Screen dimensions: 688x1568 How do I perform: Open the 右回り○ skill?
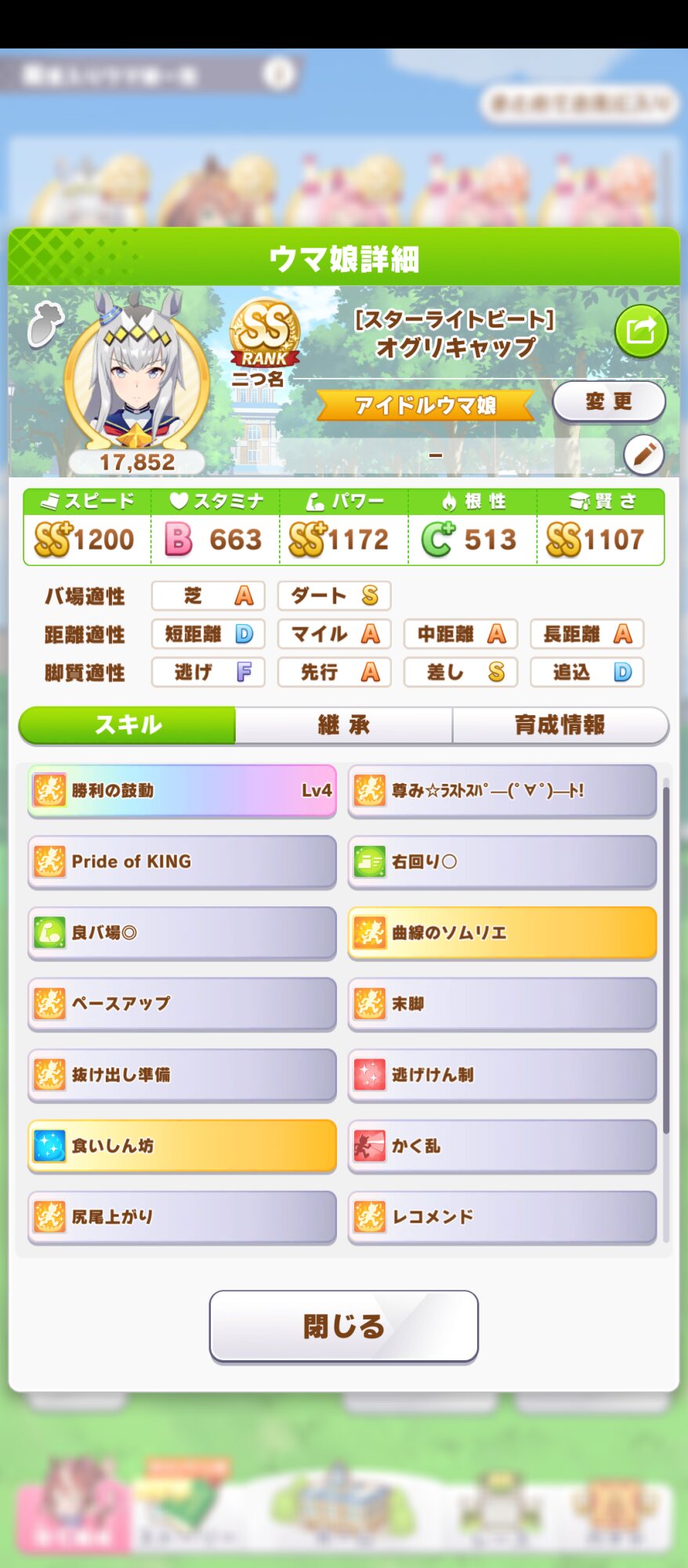(502, 862)
